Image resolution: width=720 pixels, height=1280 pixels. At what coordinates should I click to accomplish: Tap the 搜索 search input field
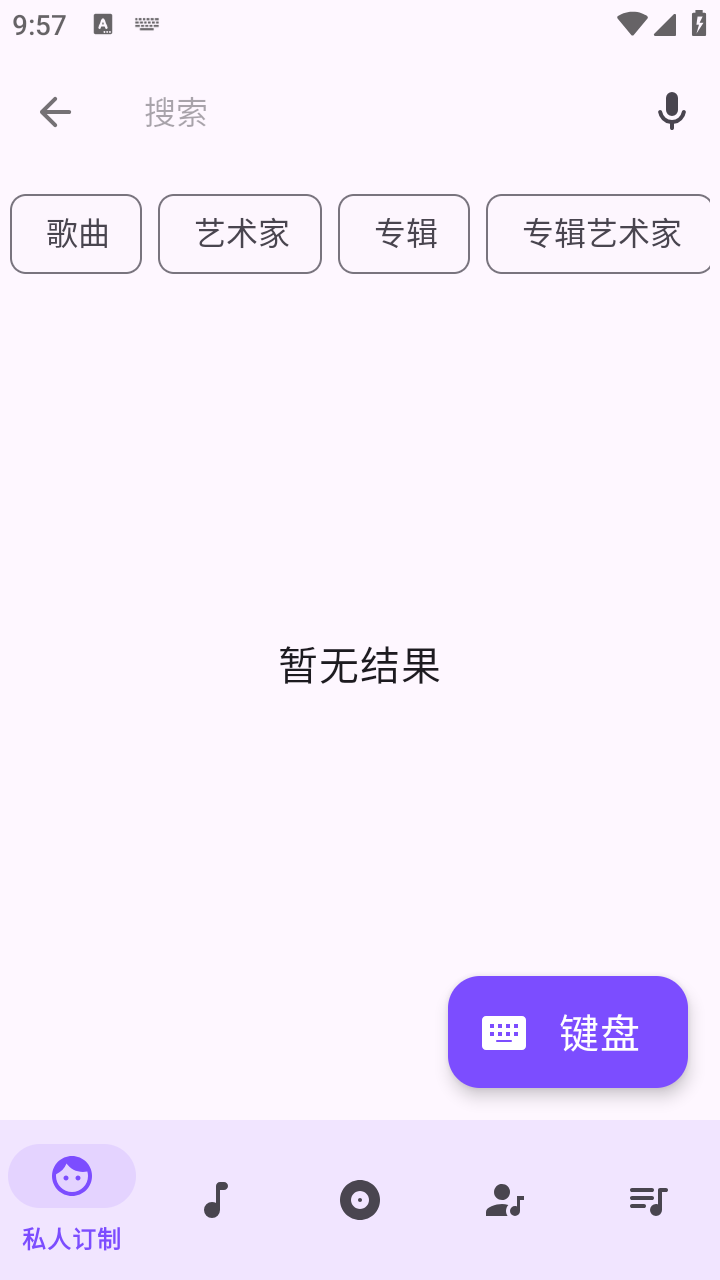click(300, 112)
